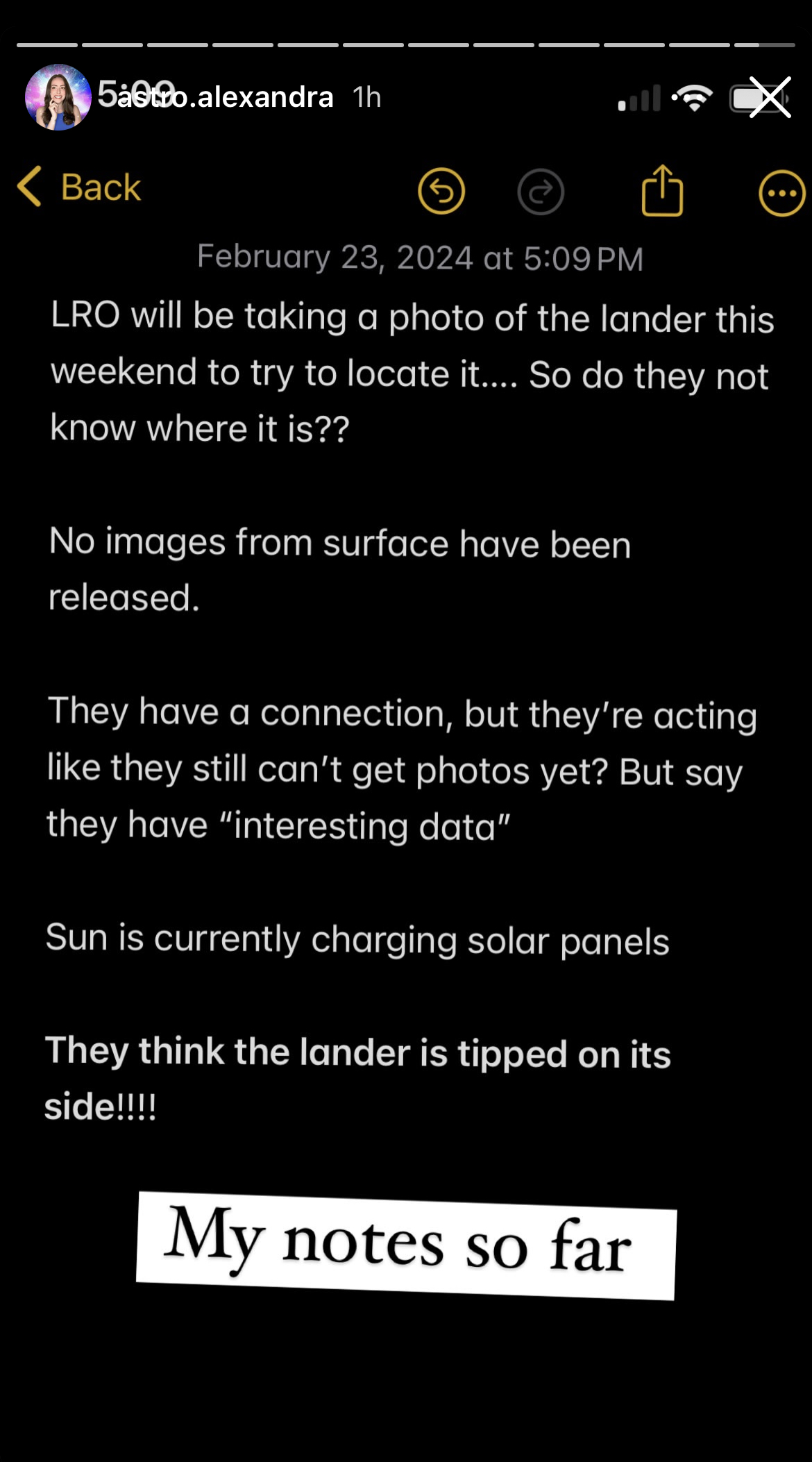
Task: Close the story viewer
Action: tap(770, 97)
